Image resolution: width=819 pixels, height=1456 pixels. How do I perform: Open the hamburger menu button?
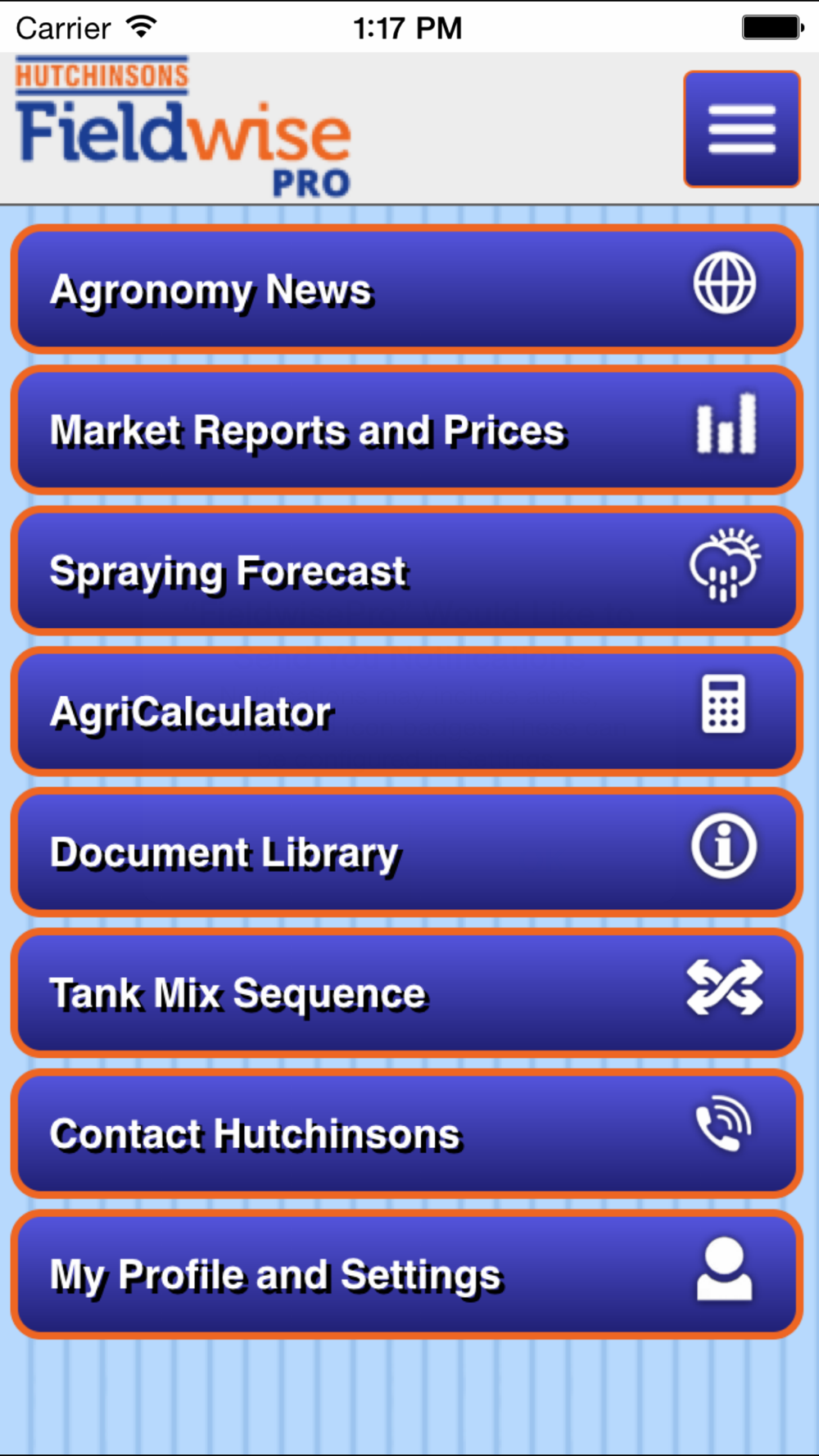point(741,129)
